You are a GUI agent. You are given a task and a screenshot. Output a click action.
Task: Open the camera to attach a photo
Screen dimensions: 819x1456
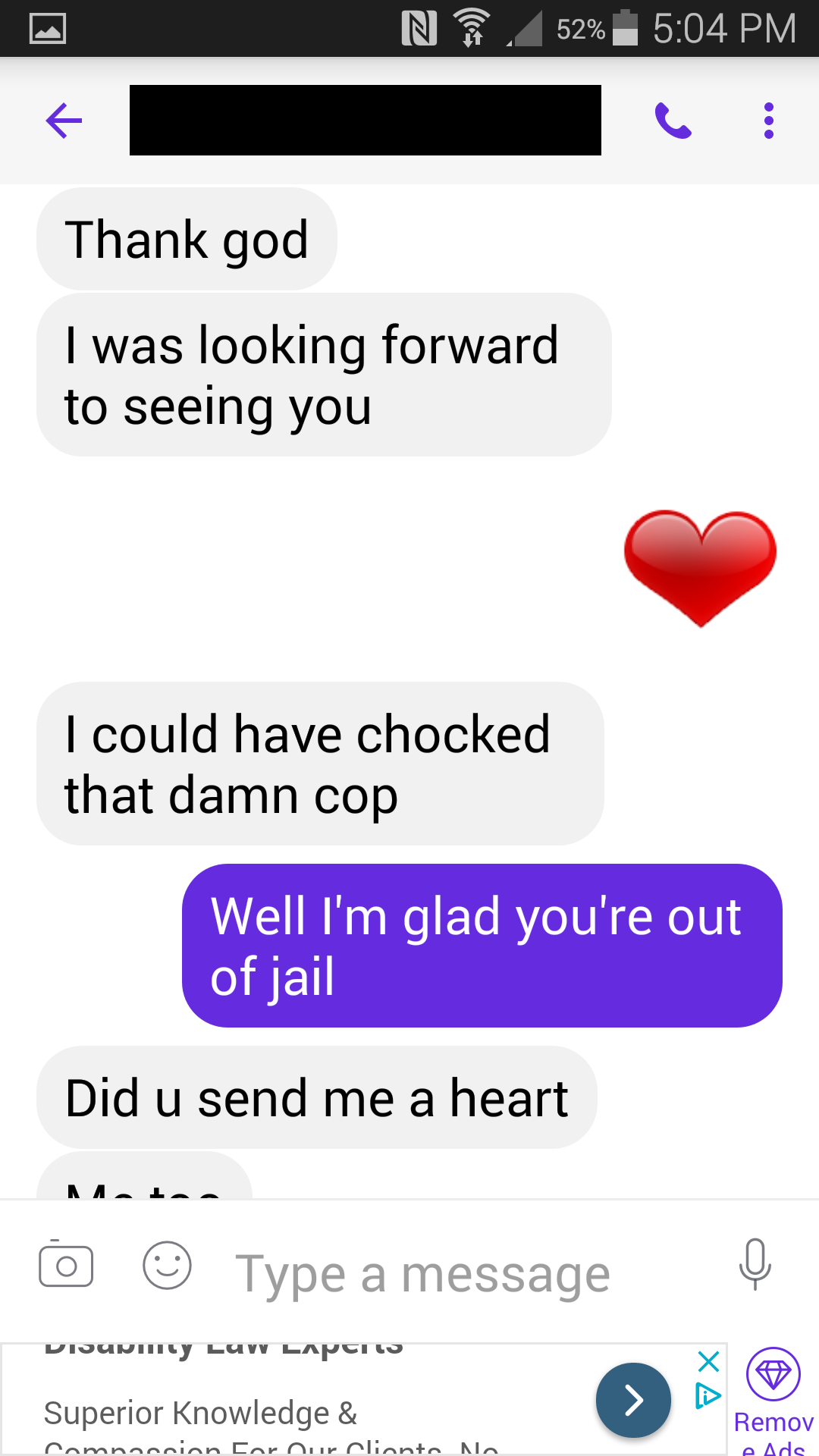coord(66,1265)
